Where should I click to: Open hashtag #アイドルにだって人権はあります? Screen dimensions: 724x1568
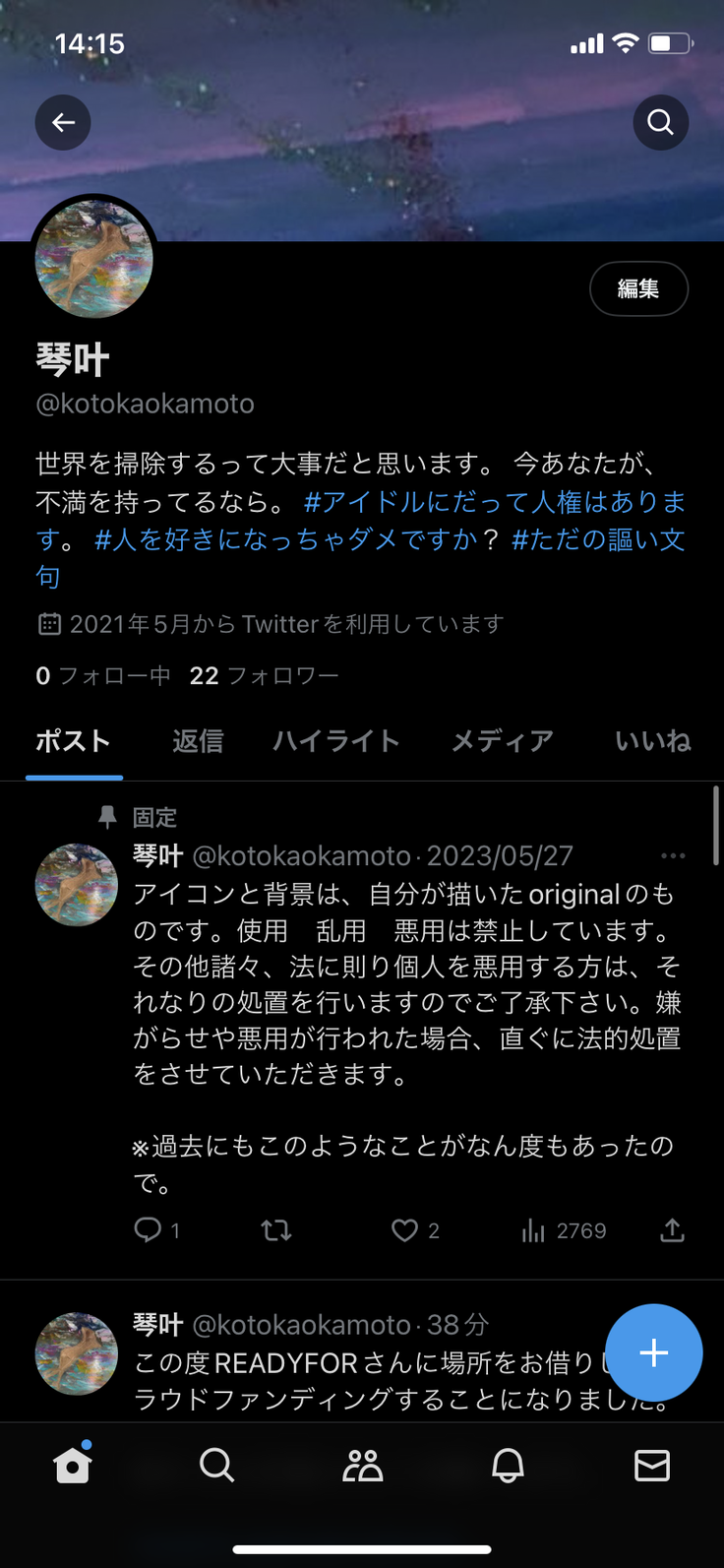494,502
